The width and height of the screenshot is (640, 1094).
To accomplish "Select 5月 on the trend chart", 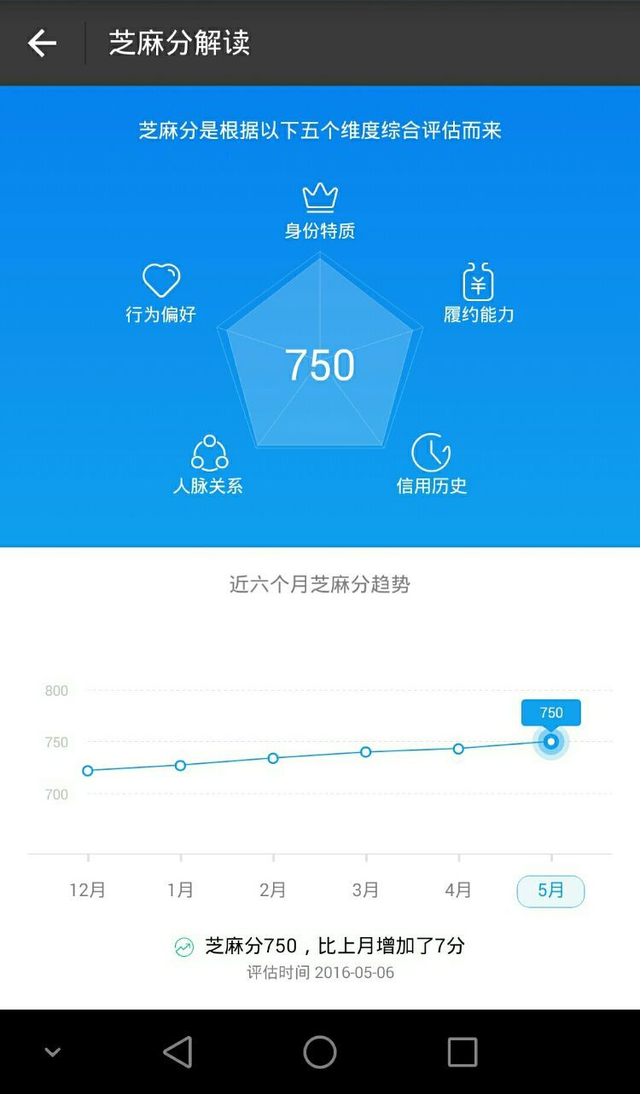I will pos(551,890).
